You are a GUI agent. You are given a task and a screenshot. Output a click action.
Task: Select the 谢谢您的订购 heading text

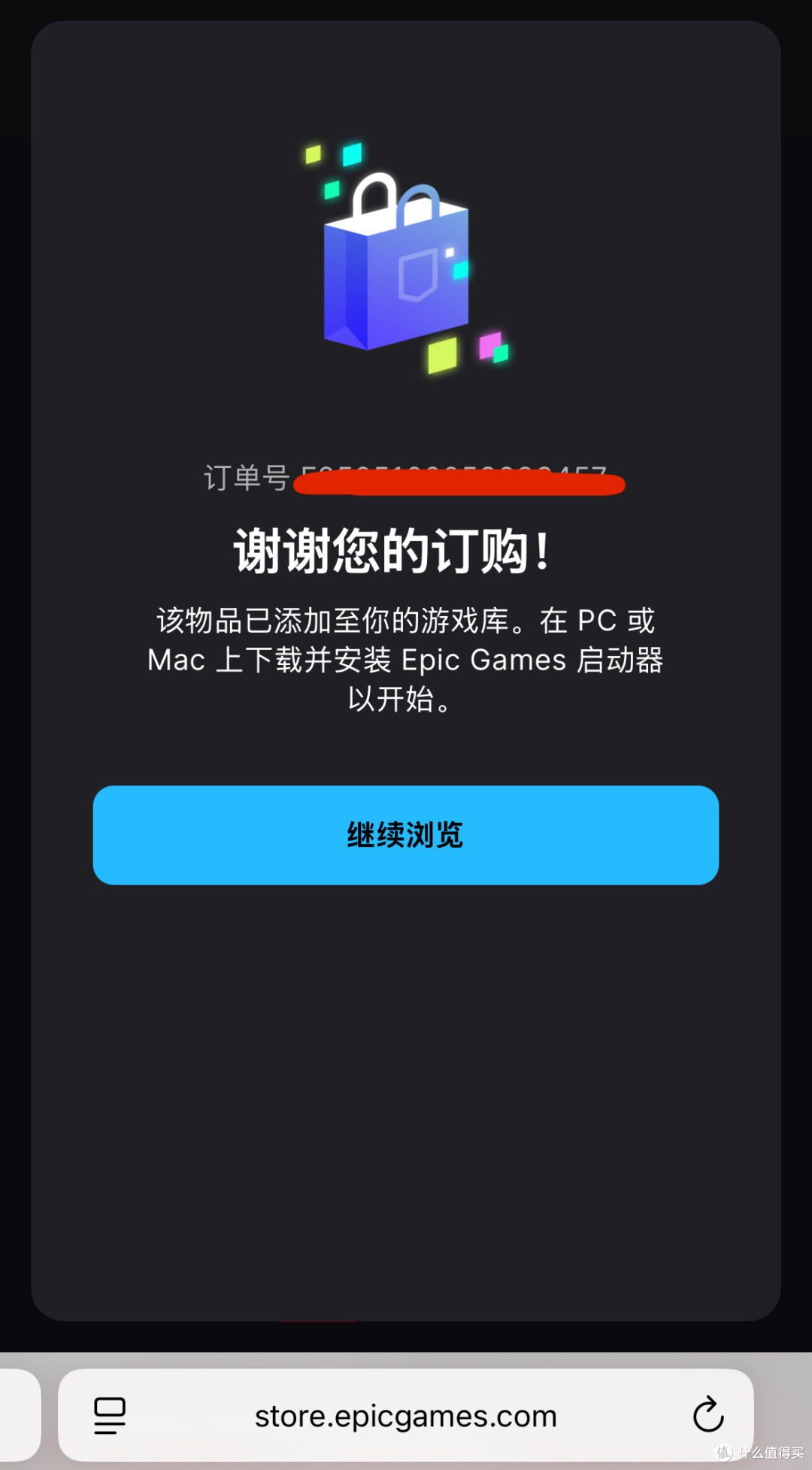tap(392, 549)
